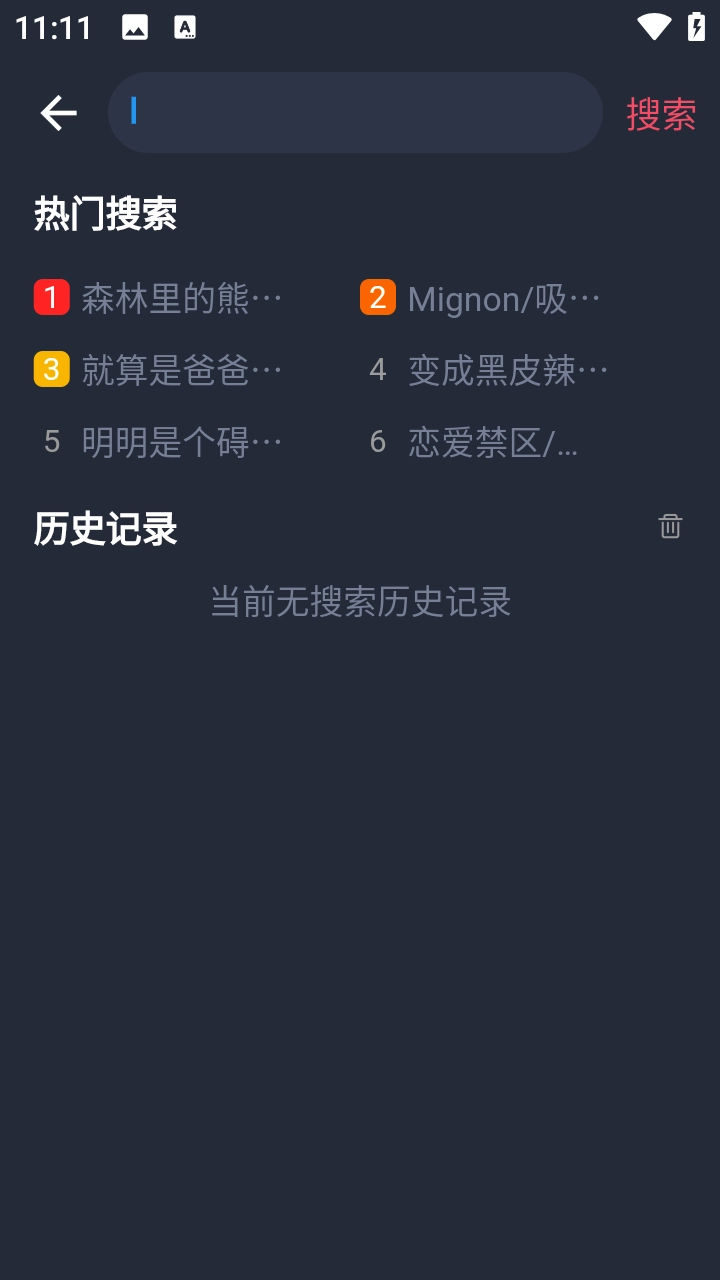
Task: Click the Wi-Fi icon in the status bar
Action: (655, 28)
